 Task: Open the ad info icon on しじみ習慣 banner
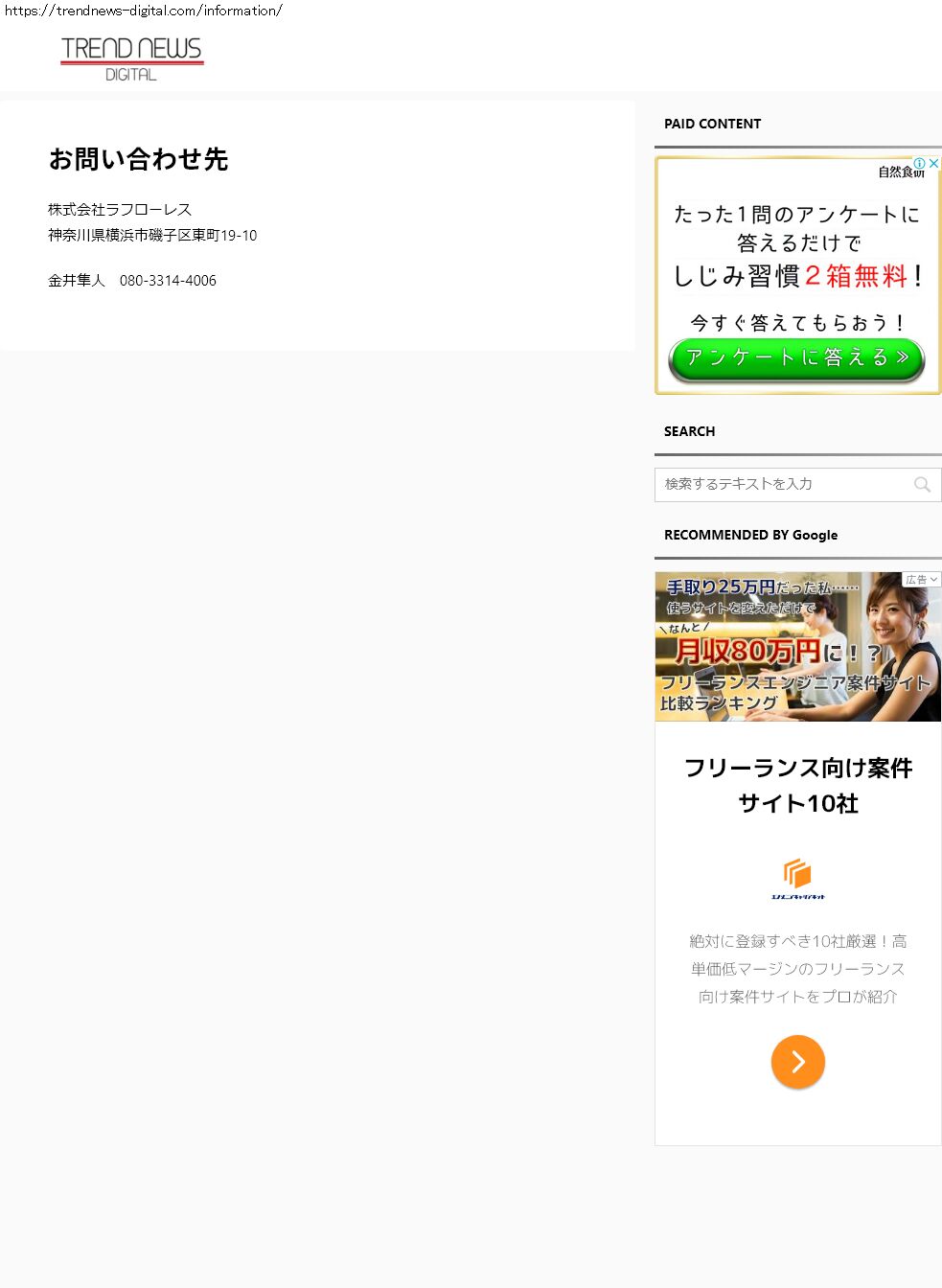point(920,164)
